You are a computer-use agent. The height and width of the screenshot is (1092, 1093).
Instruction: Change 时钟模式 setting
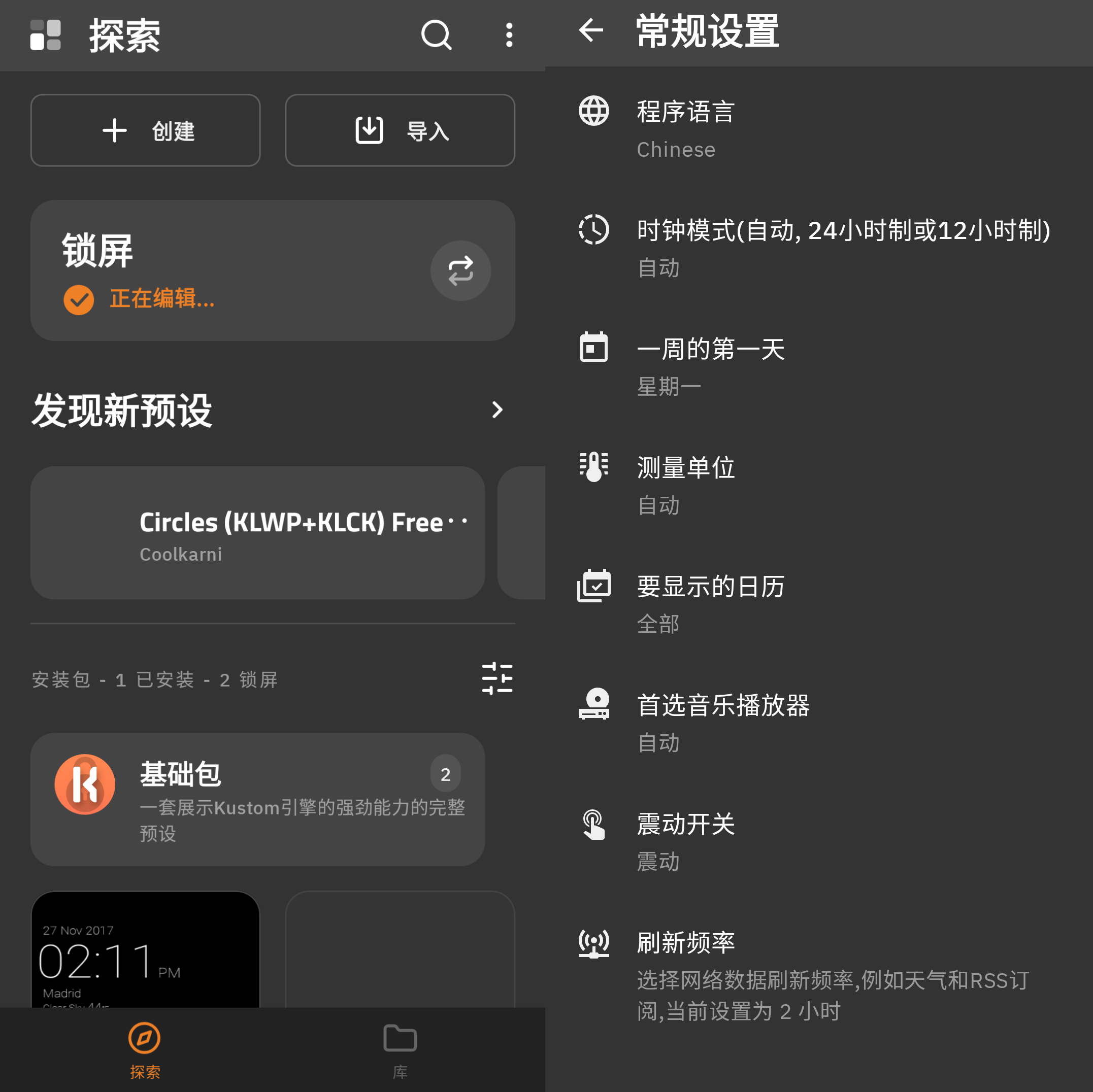[815, 248]
